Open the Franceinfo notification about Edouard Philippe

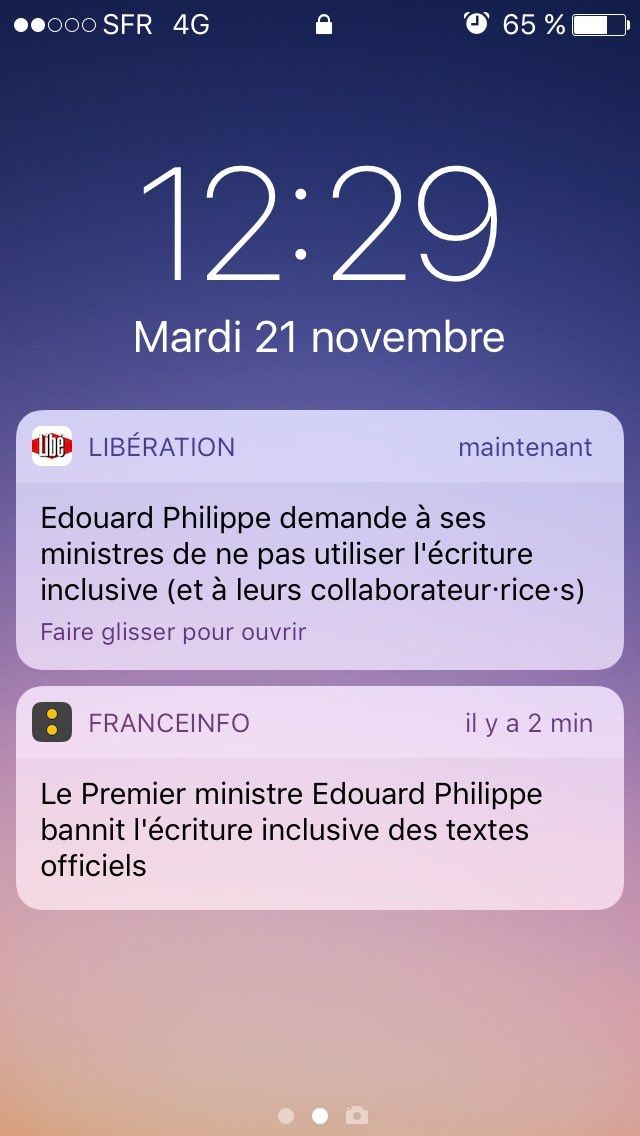[x=320, y=798]
